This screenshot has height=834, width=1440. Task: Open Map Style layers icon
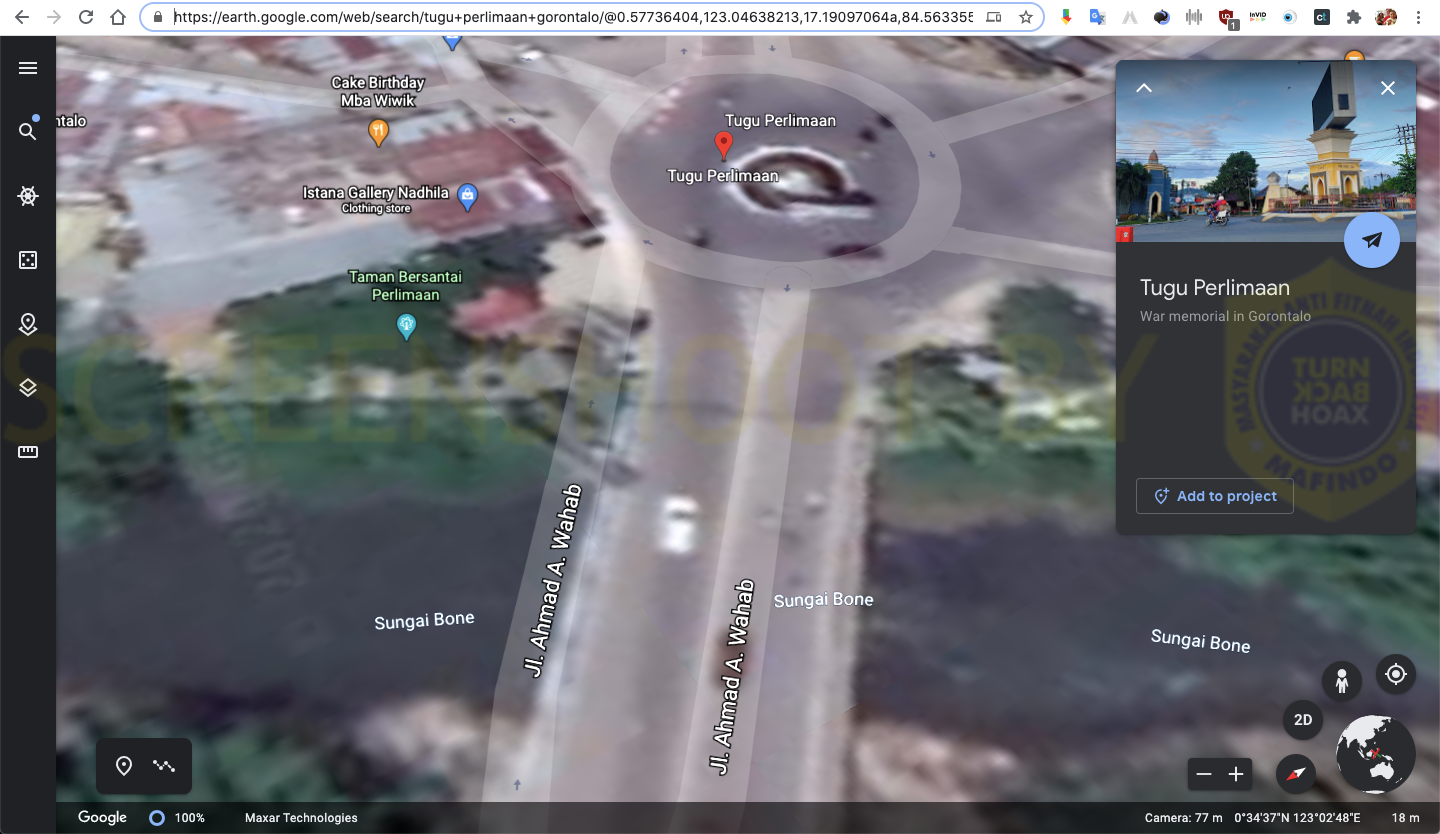pyautogui.click(x=28, y=388)
